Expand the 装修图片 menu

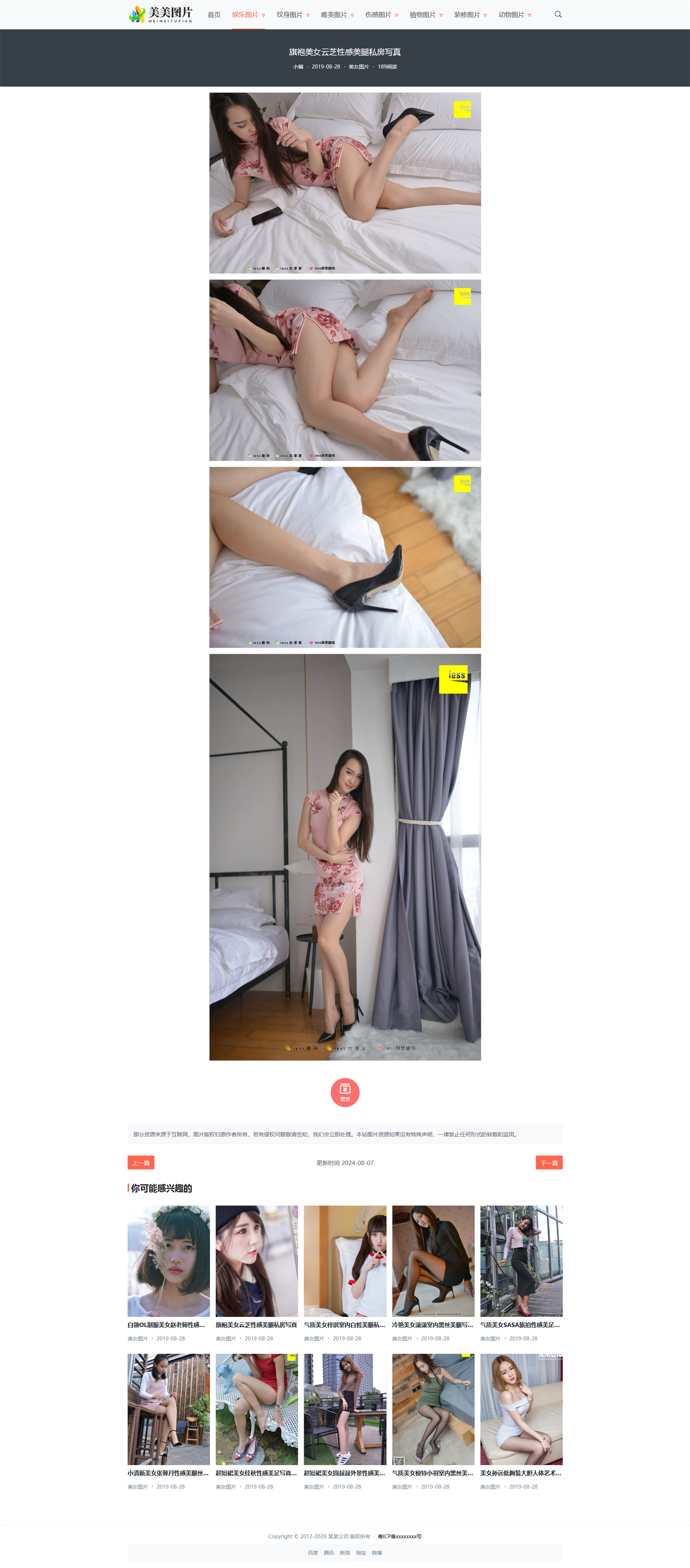point(470,15)
